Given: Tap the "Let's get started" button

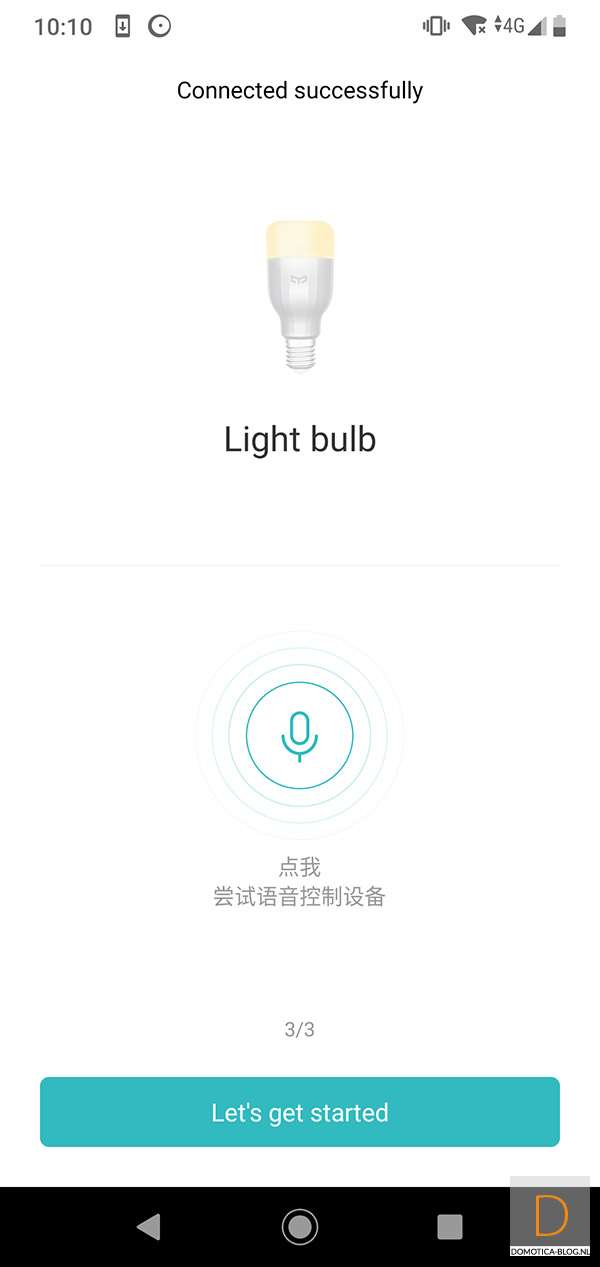Looking at the screenshot, I should click(300, 1112).
